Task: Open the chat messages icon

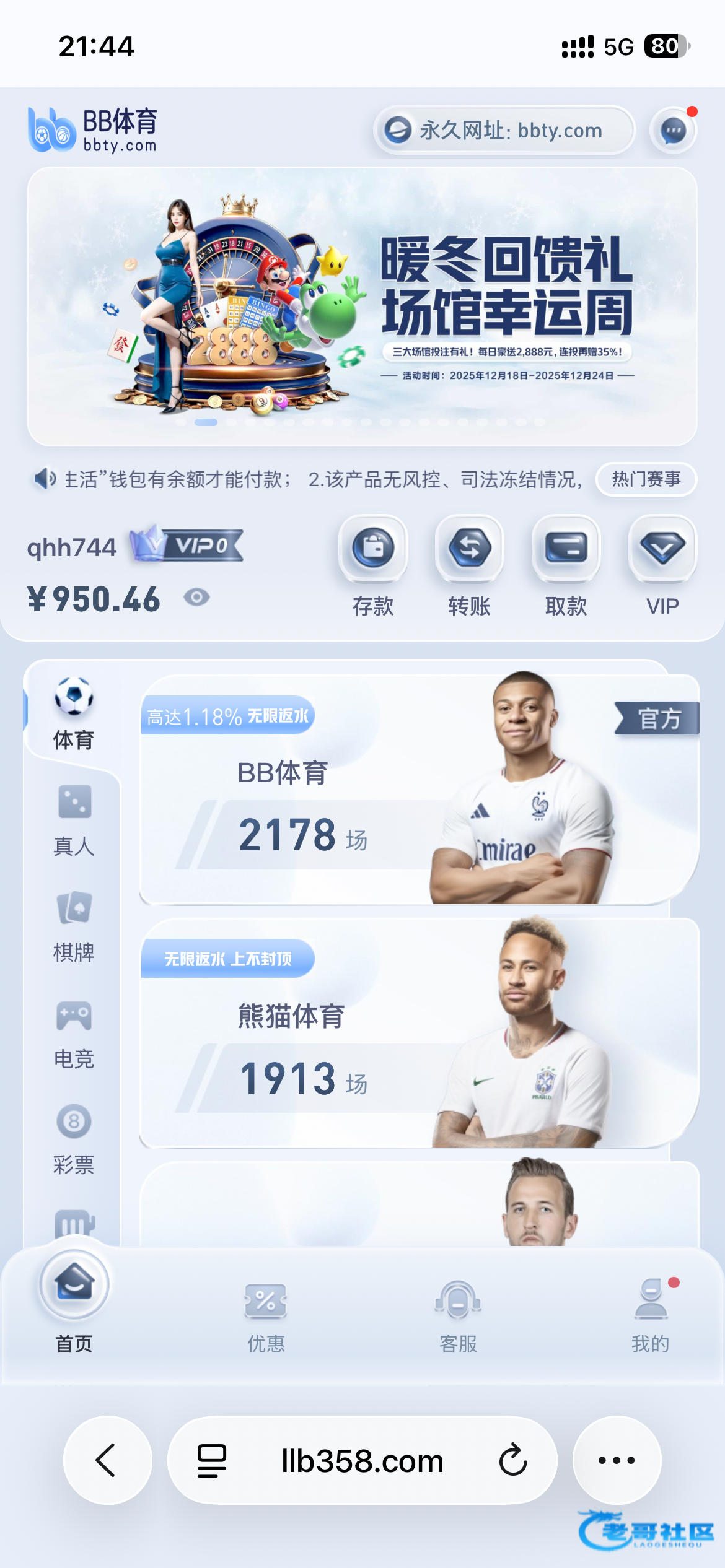Action: point(673,131)
